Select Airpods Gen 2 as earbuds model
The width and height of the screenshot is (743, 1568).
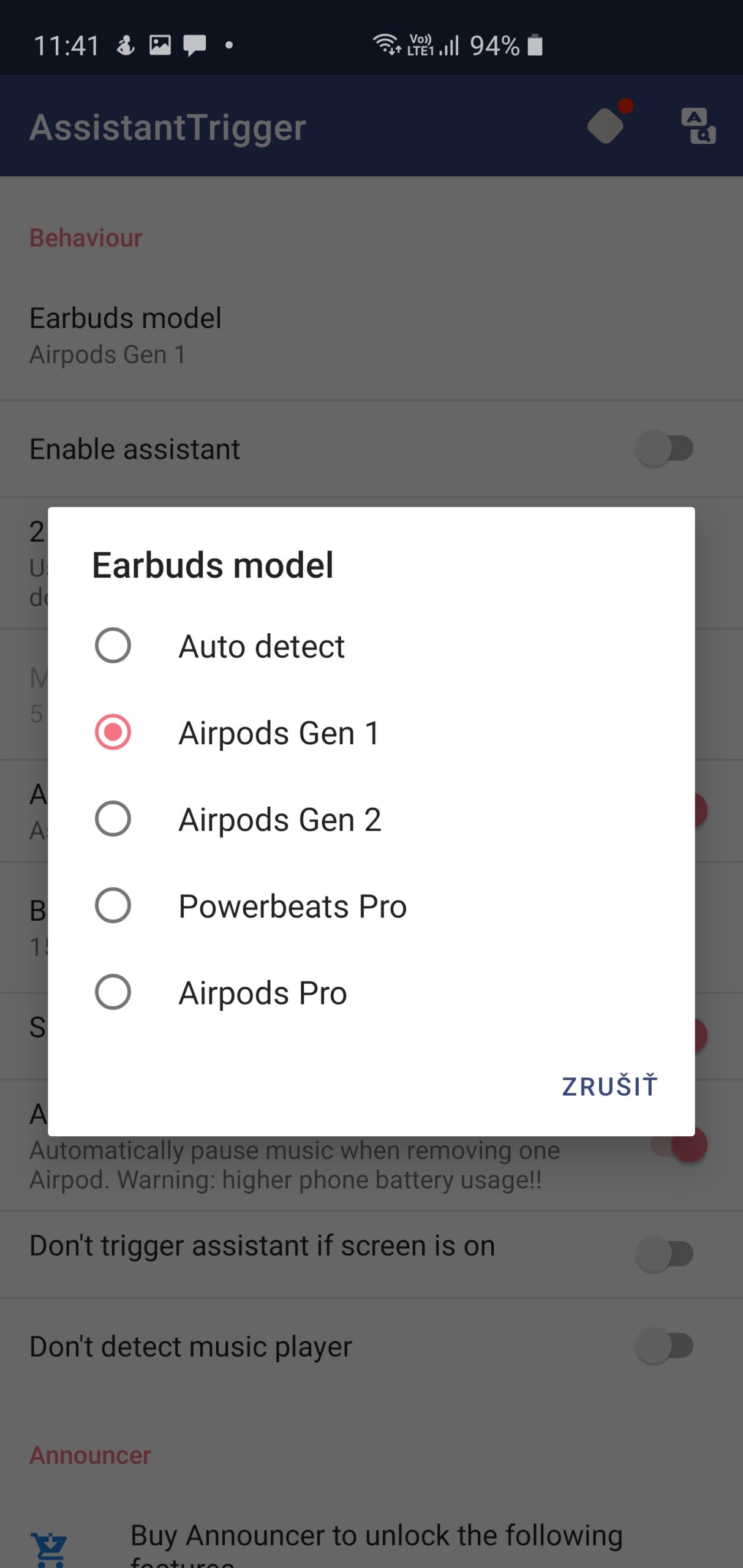point(279,819)
